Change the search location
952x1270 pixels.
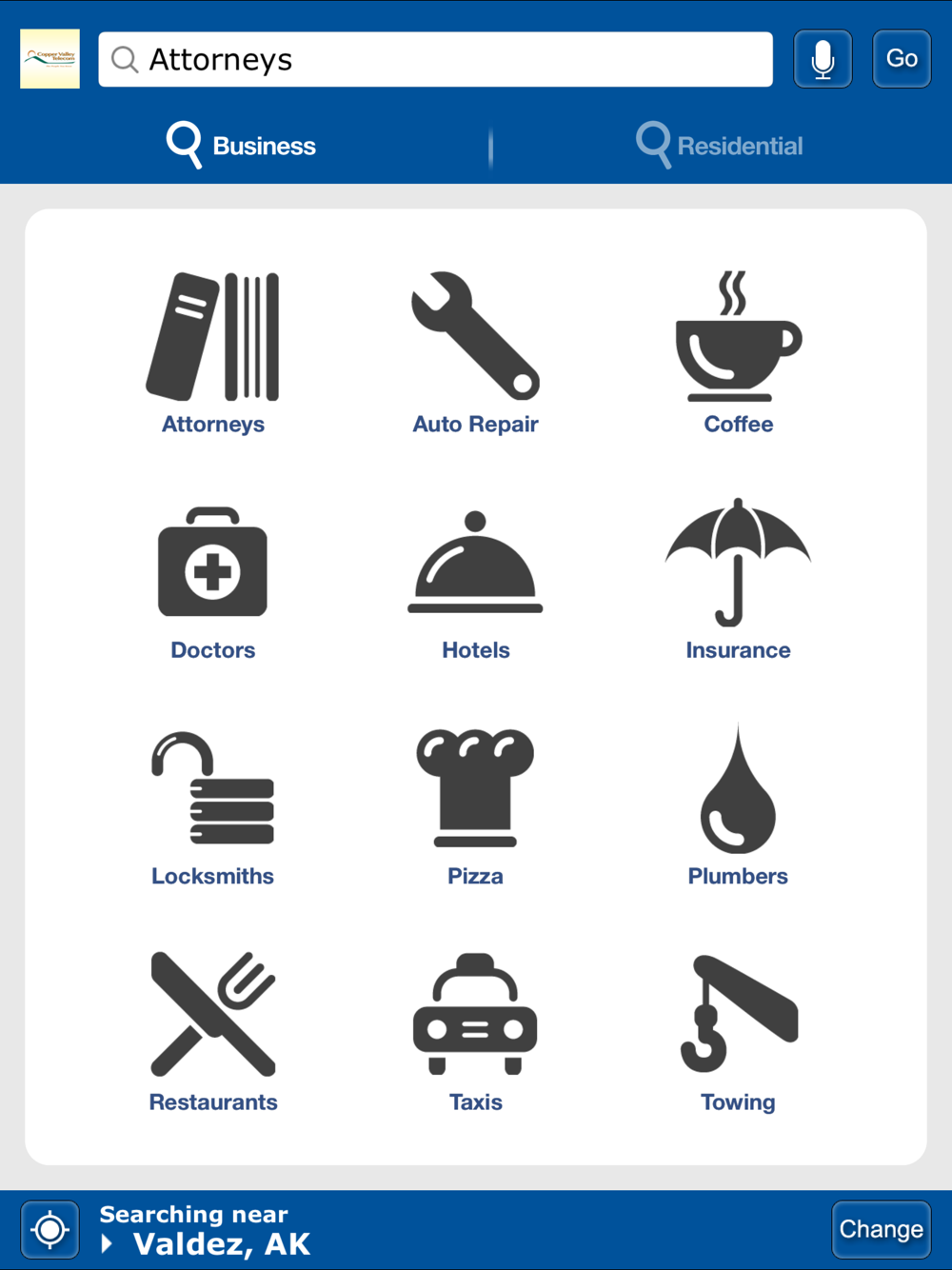tap(881, 1230)
